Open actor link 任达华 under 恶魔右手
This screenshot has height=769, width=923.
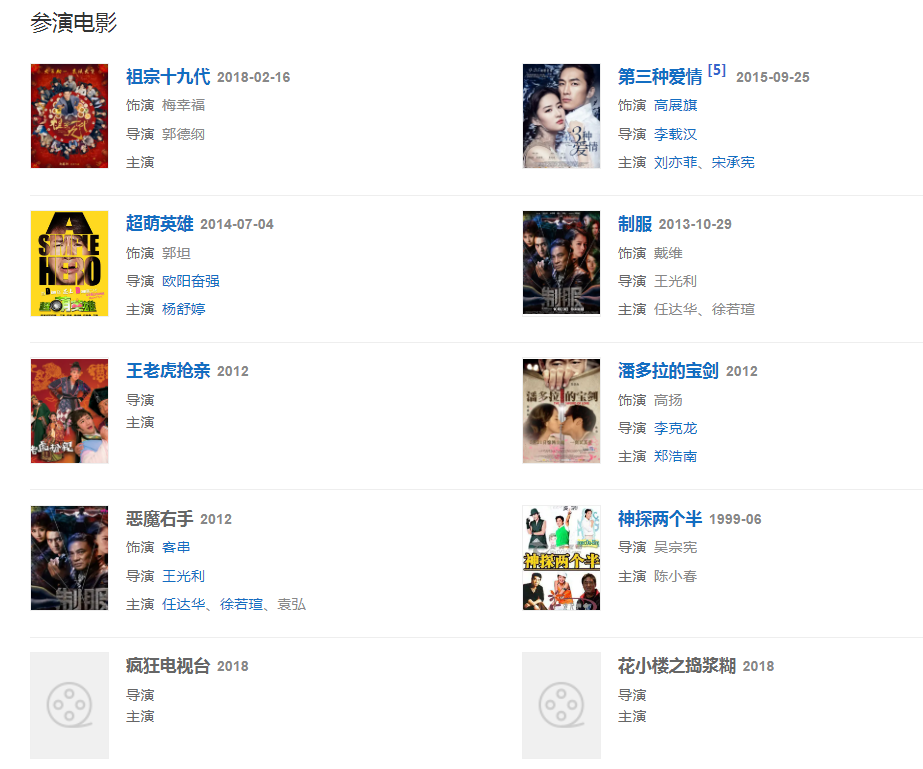(183, 604)
